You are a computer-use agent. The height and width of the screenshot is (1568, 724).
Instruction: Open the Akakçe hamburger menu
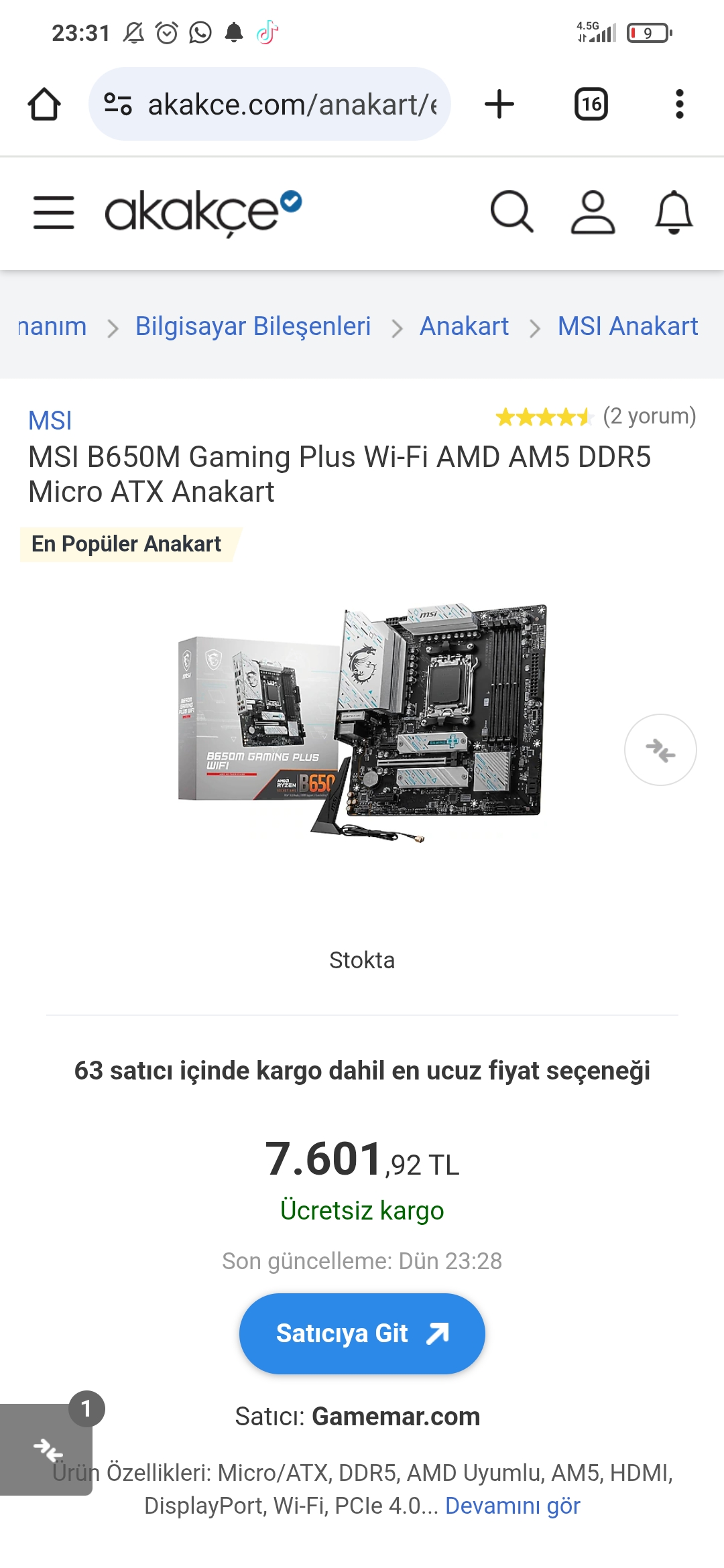[x=54, y=212]
